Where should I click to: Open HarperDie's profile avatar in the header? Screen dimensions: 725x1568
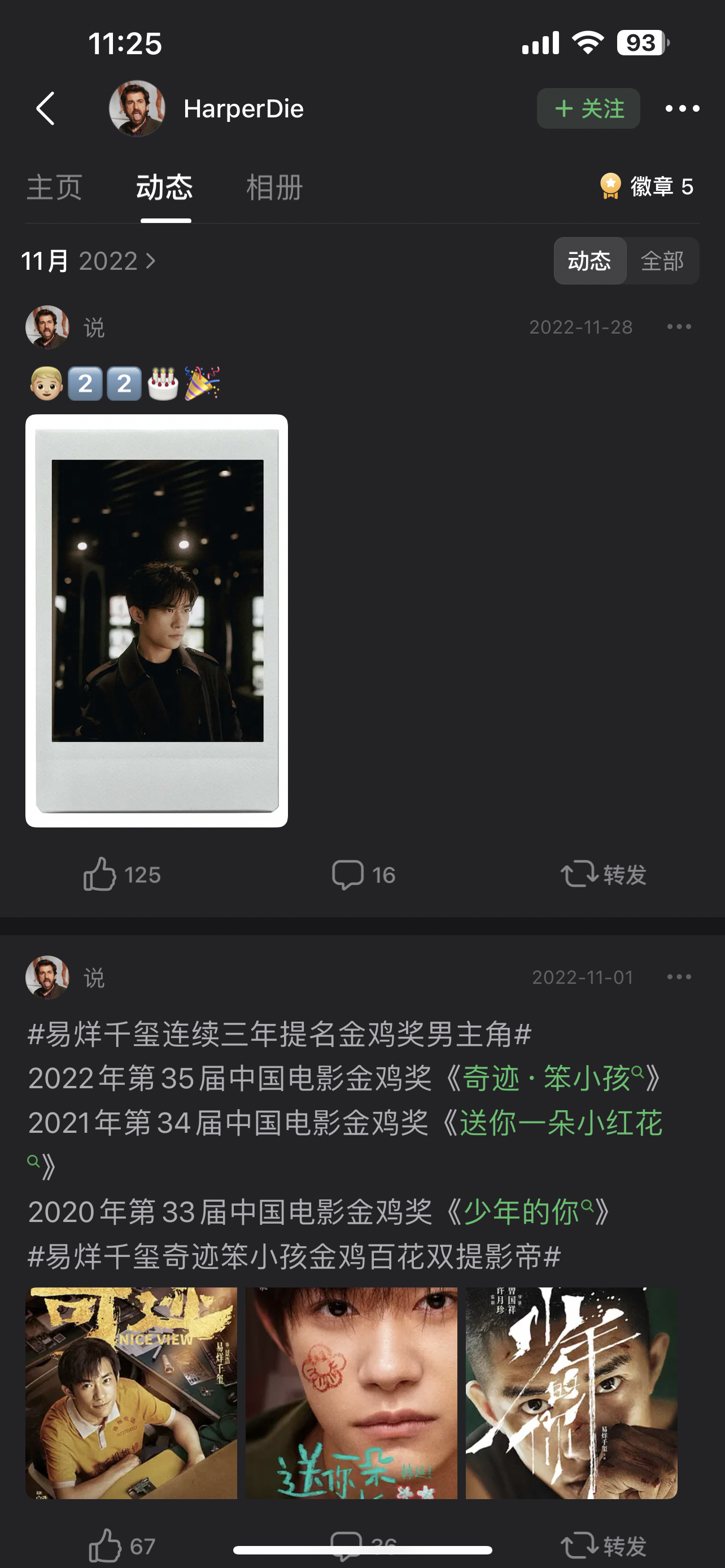(x=137, y=109)
